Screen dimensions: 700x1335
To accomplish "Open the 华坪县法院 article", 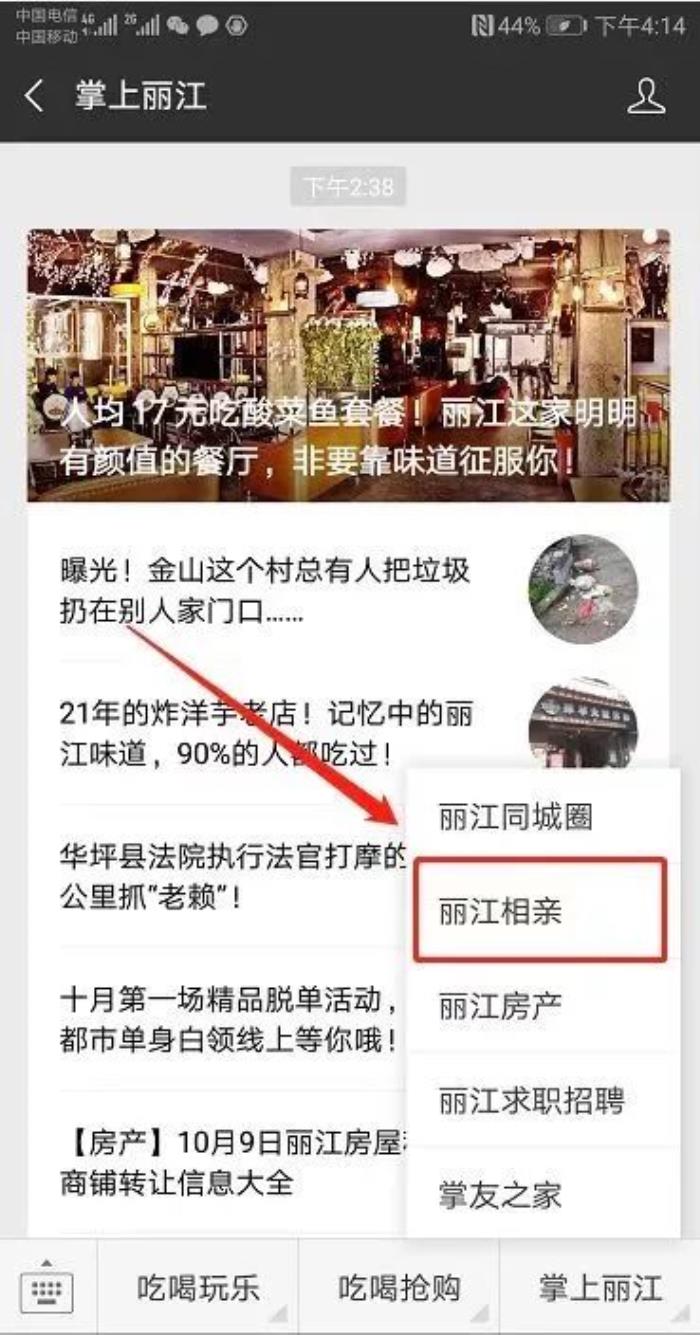I will point(230,876).
